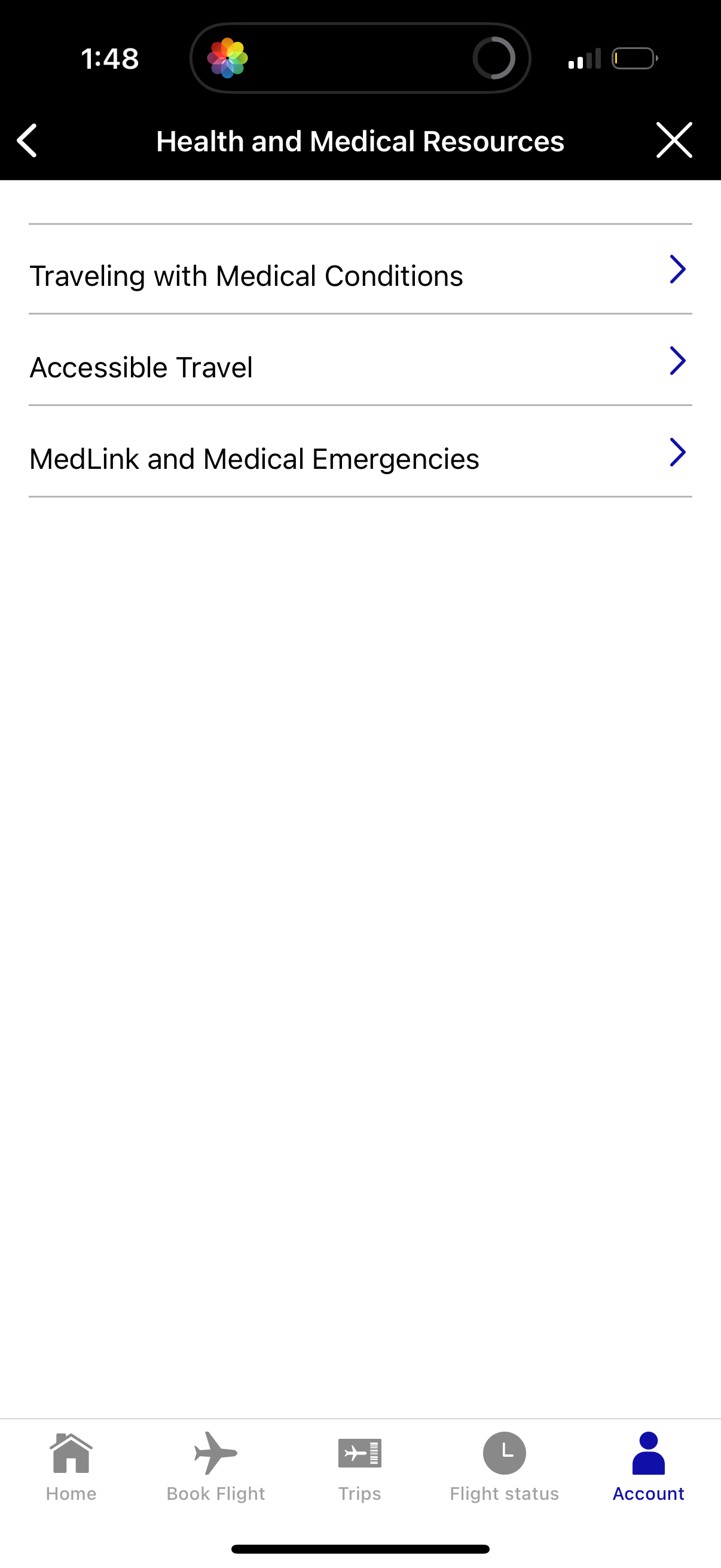Tap the clock in the status bar
Image resolution: width=721 pixels, height=1568 pixels.
[x=110, y=59]
